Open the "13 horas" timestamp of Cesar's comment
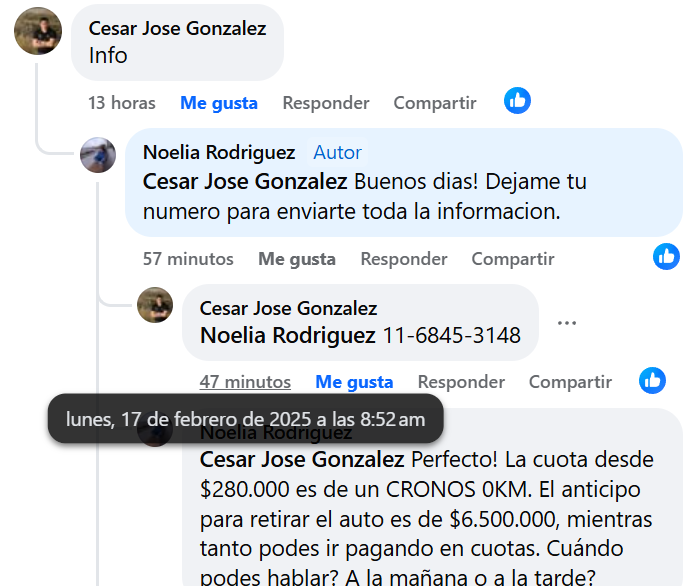Viewport: 693px width, 586px height. 122,103
